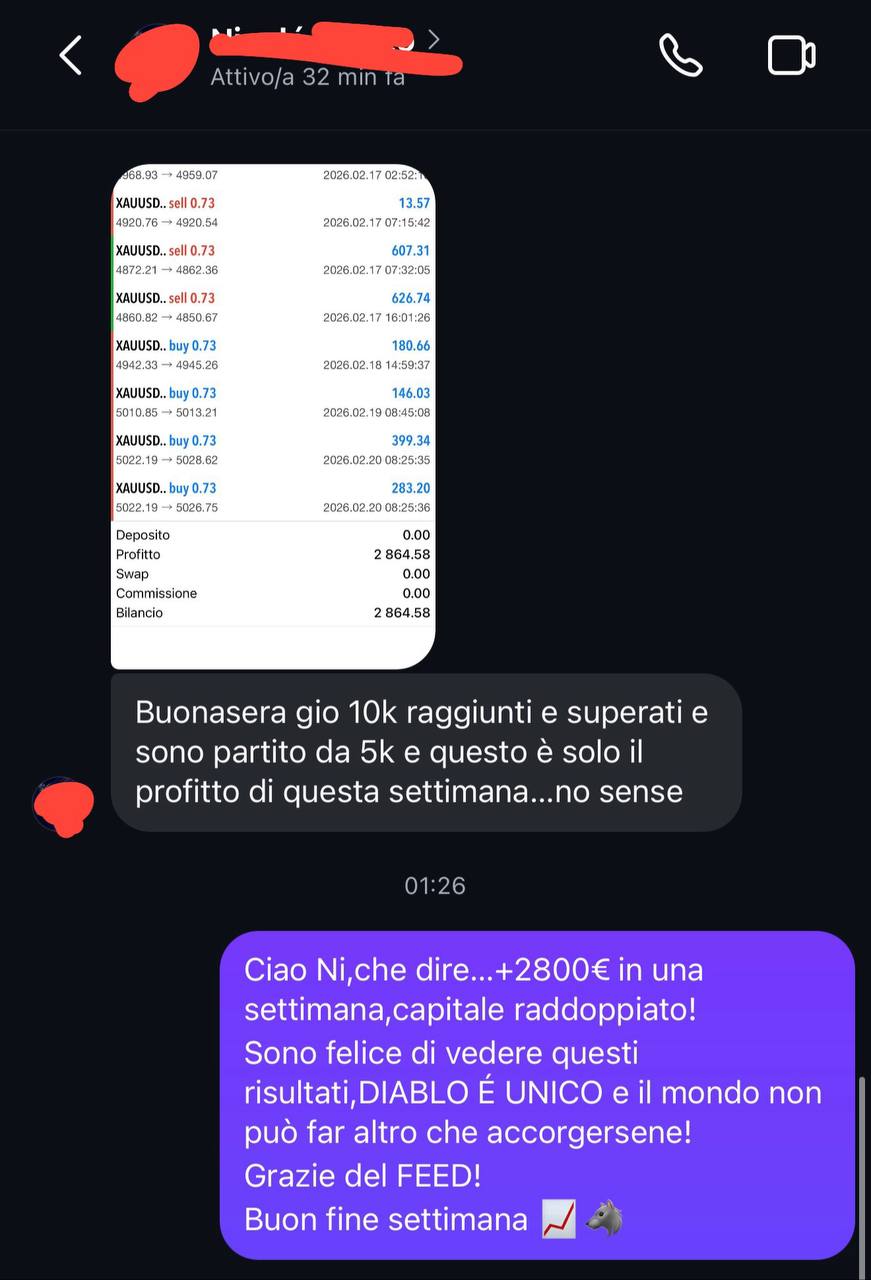Start a voice call

[x=681, y=55]
